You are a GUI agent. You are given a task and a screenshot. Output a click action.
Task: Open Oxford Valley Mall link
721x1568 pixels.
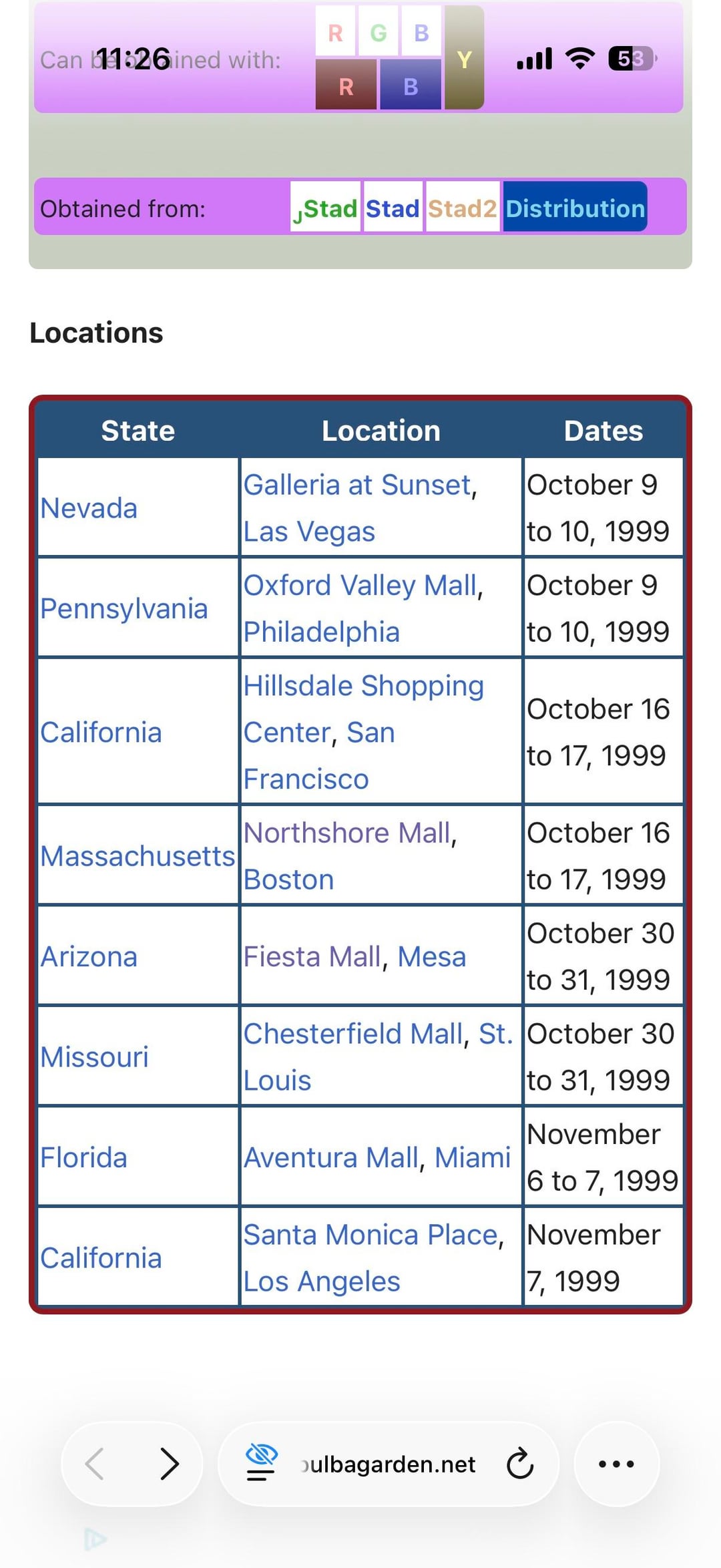[x=360, y=586]
